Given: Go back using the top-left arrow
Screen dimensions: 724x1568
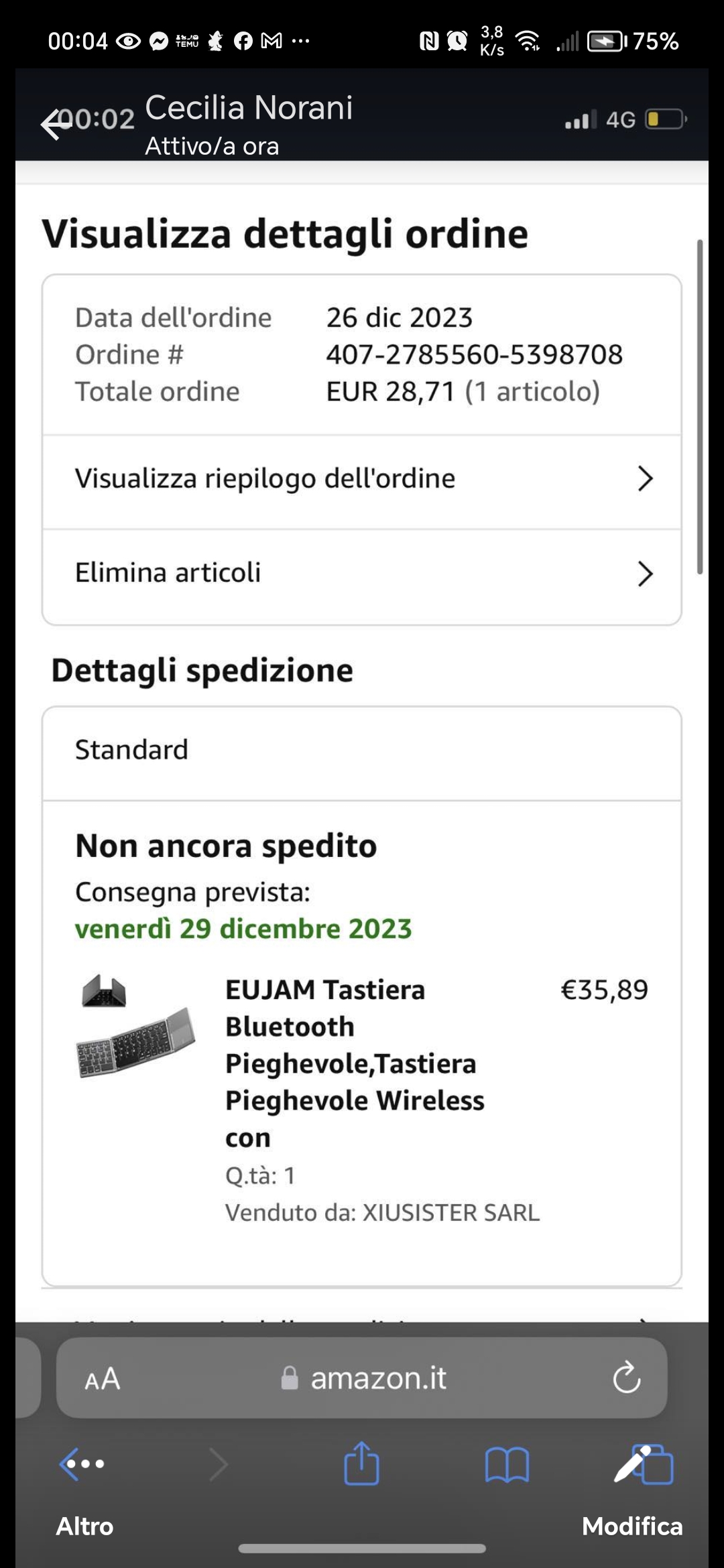Looking at the screenshot, I should [x=55, y=125].
